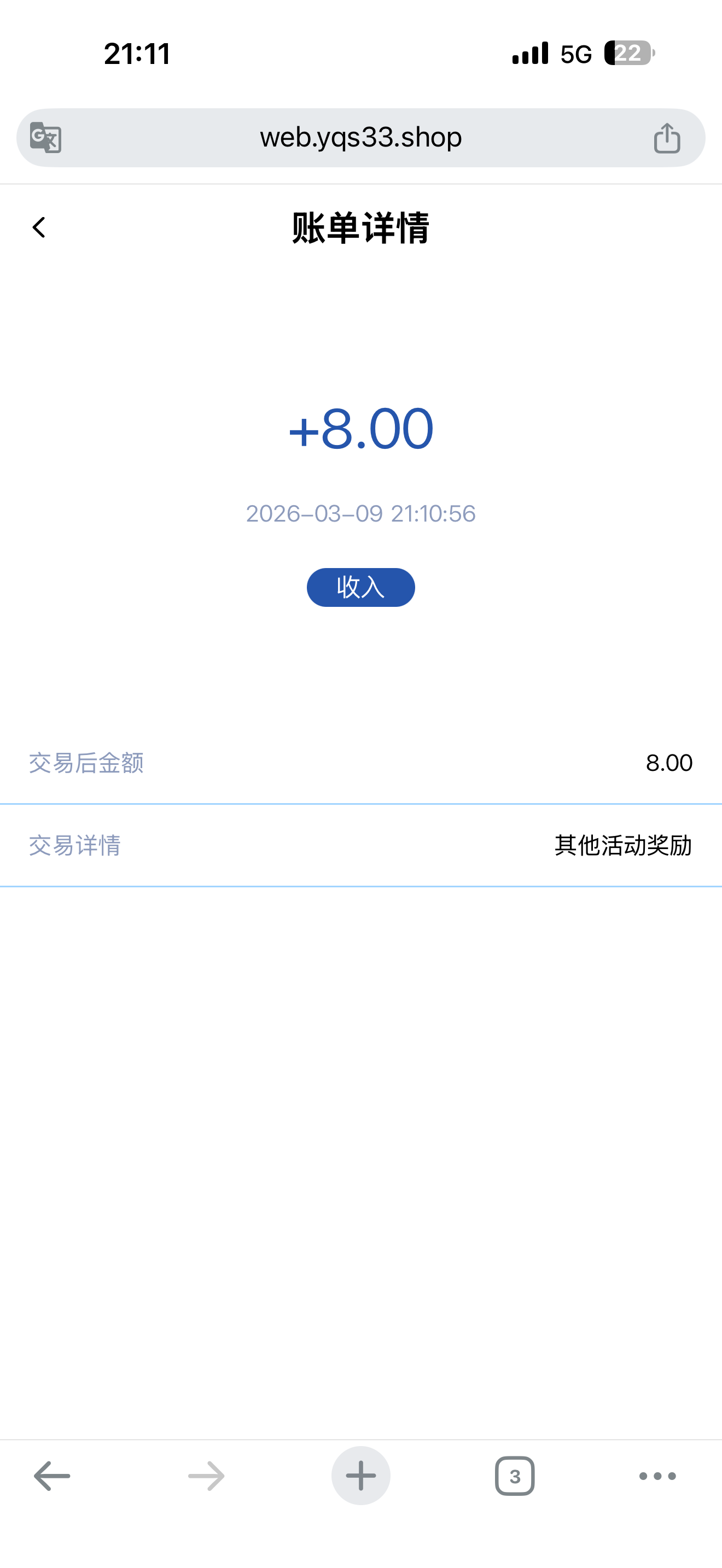
Task: Share this page from the address bar
Action: coord(667,138)
